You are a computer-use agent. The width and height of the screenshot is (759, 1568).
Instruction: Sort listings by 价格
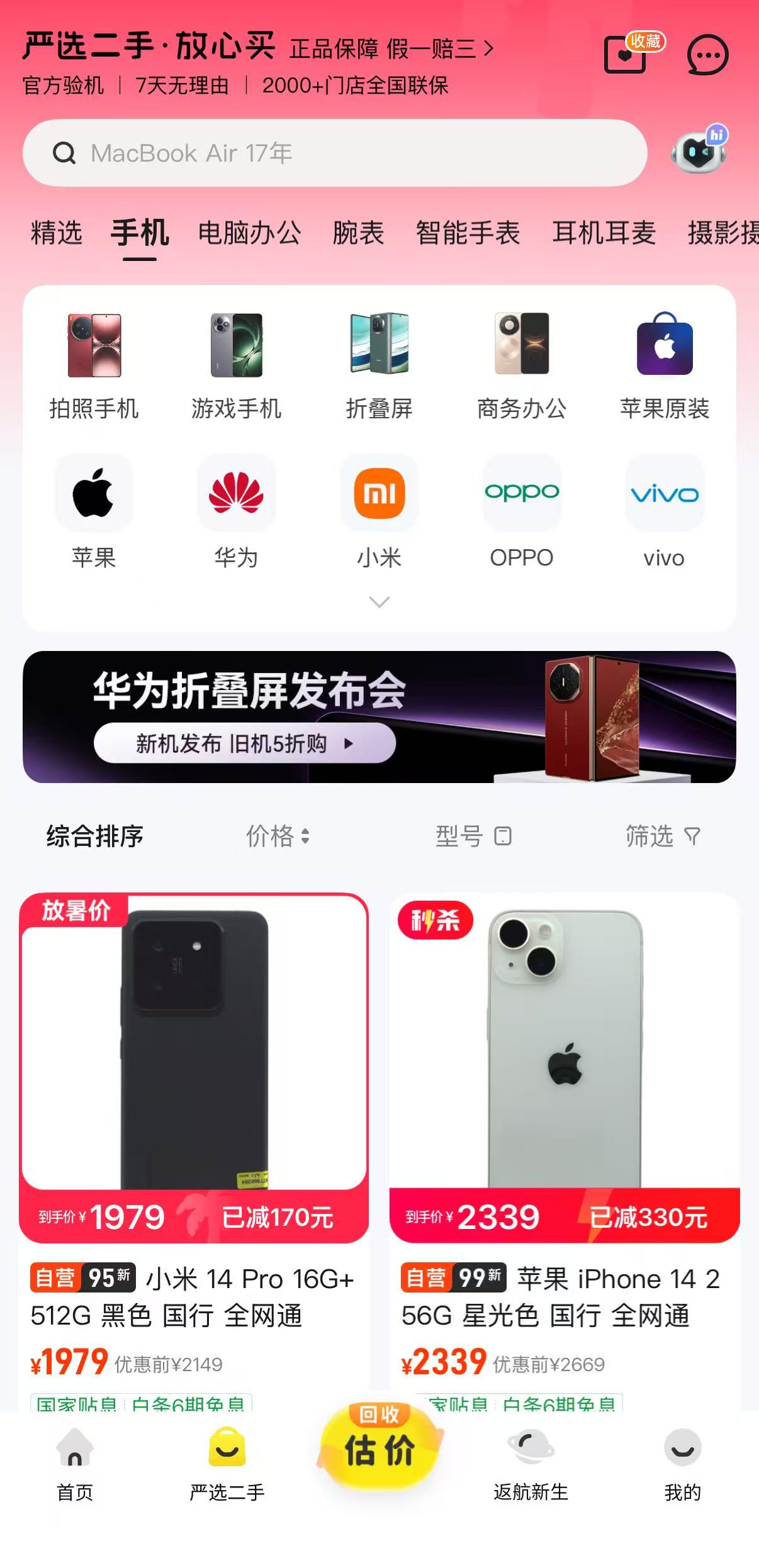click(x=278, y=836)
